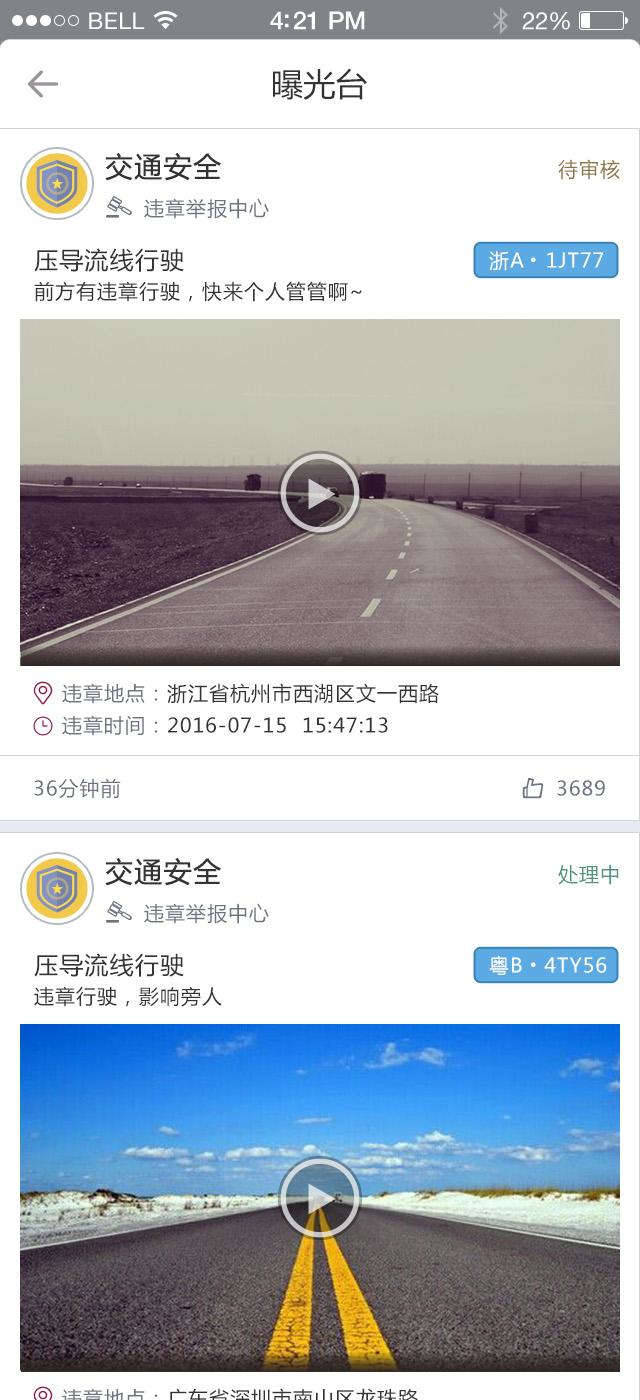Open the 粤B·4TY56 license plate tag
Viewport: 640px width, 1400px height.
[x=546, y=966]
